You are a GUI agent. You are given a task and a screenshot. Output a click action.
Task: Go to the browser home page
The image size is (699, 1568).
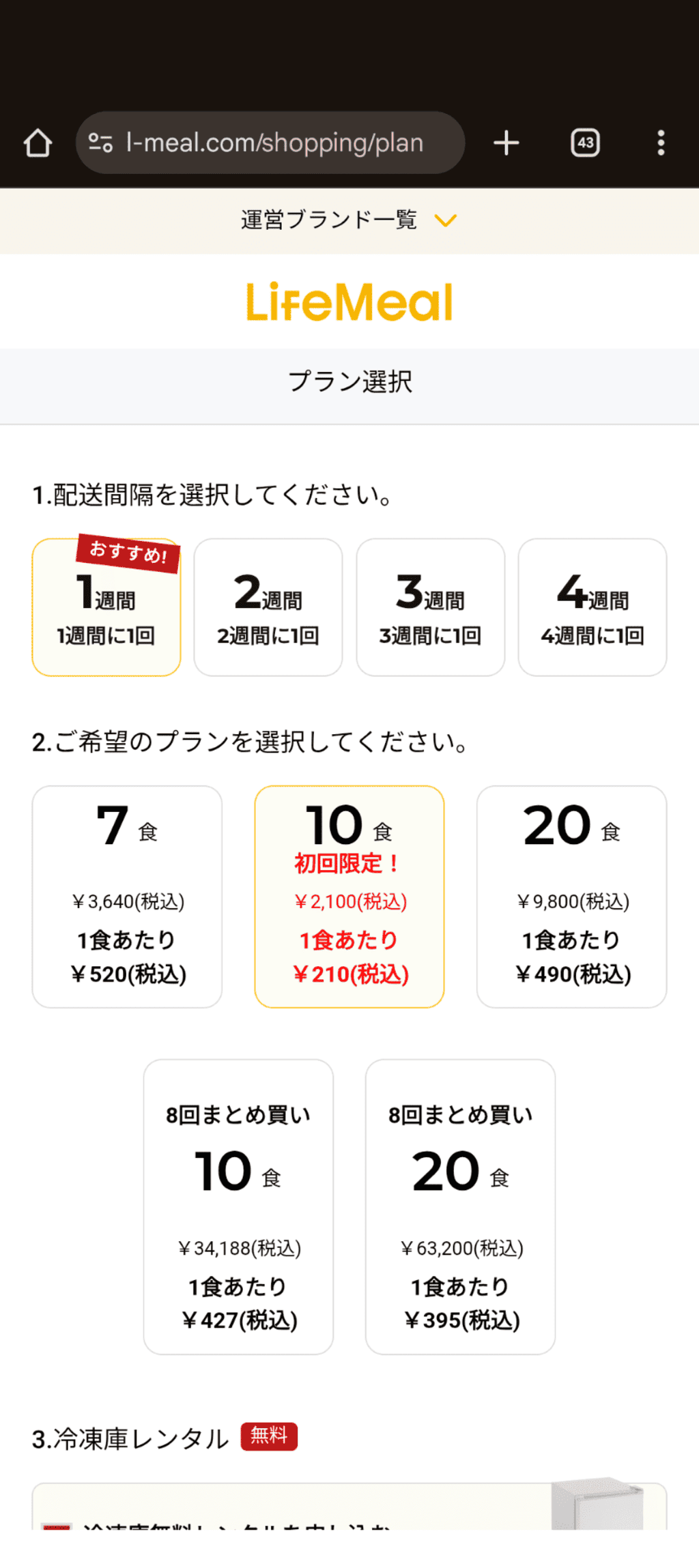point(38,143)
